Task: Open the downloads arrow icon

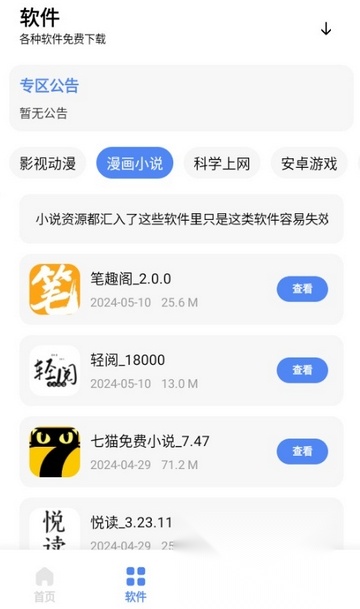Action: coord(326,29)
